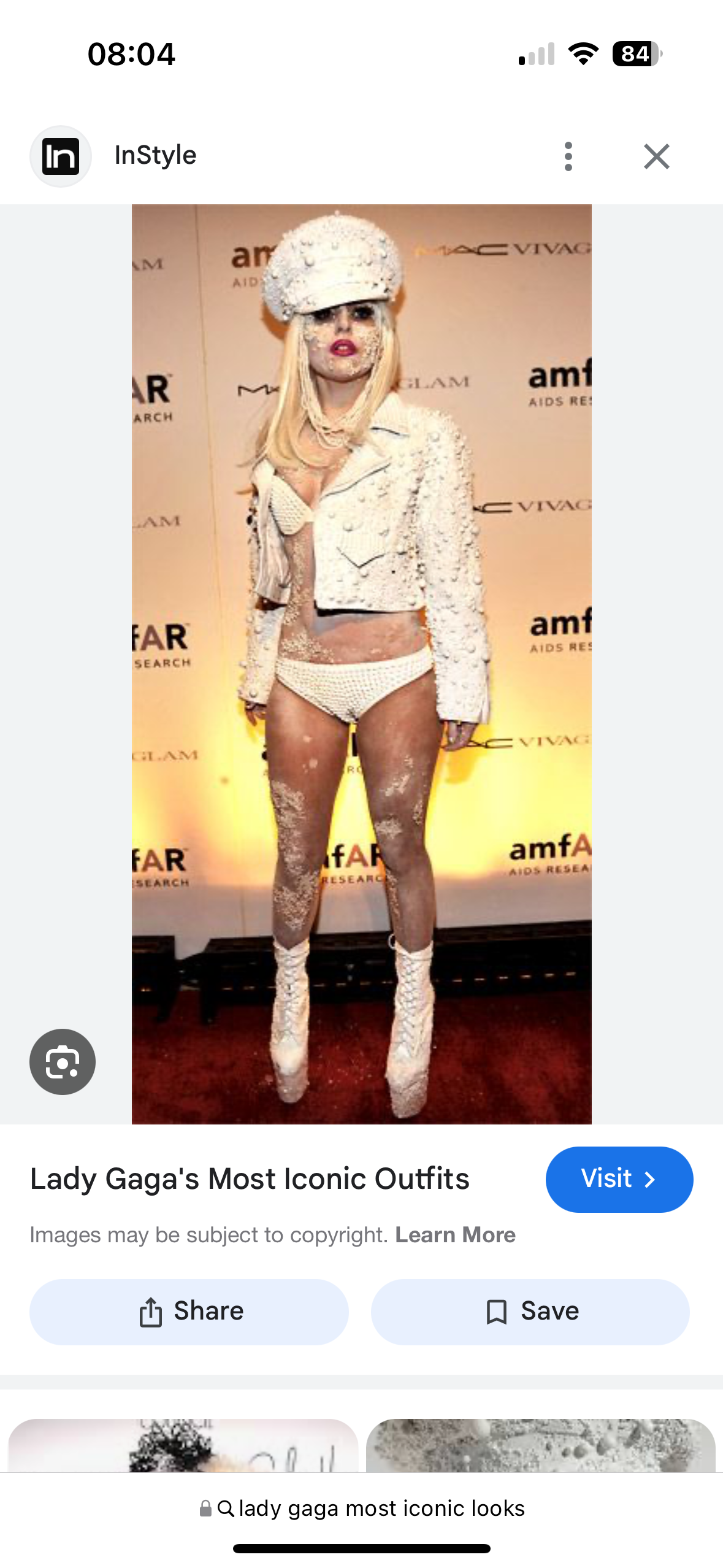Viewport: 723px width, 1568px height.
Task: Open the Learn More copyright link
Action: [455, 1234]
